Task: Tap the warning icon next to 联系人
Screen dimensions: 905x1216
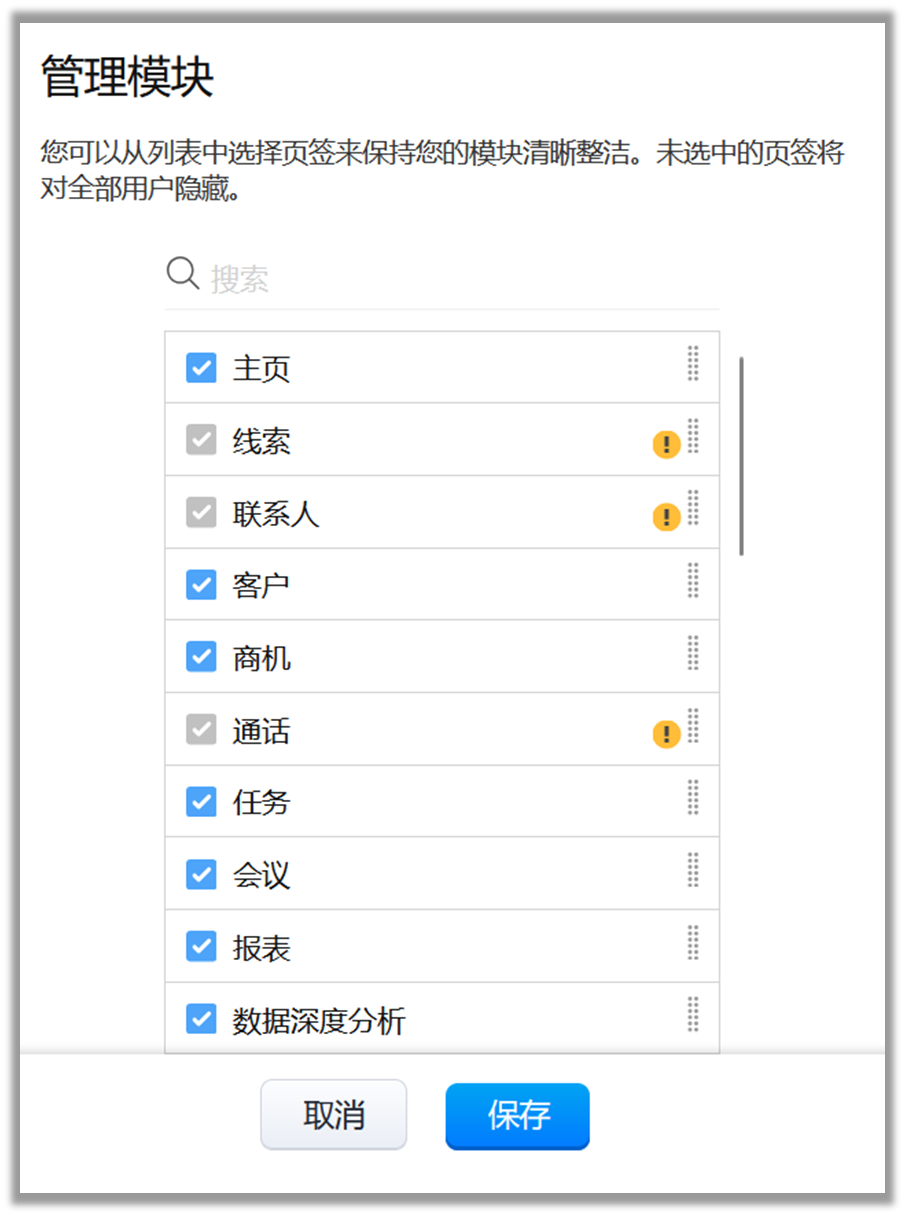Action: pos(666,517)
